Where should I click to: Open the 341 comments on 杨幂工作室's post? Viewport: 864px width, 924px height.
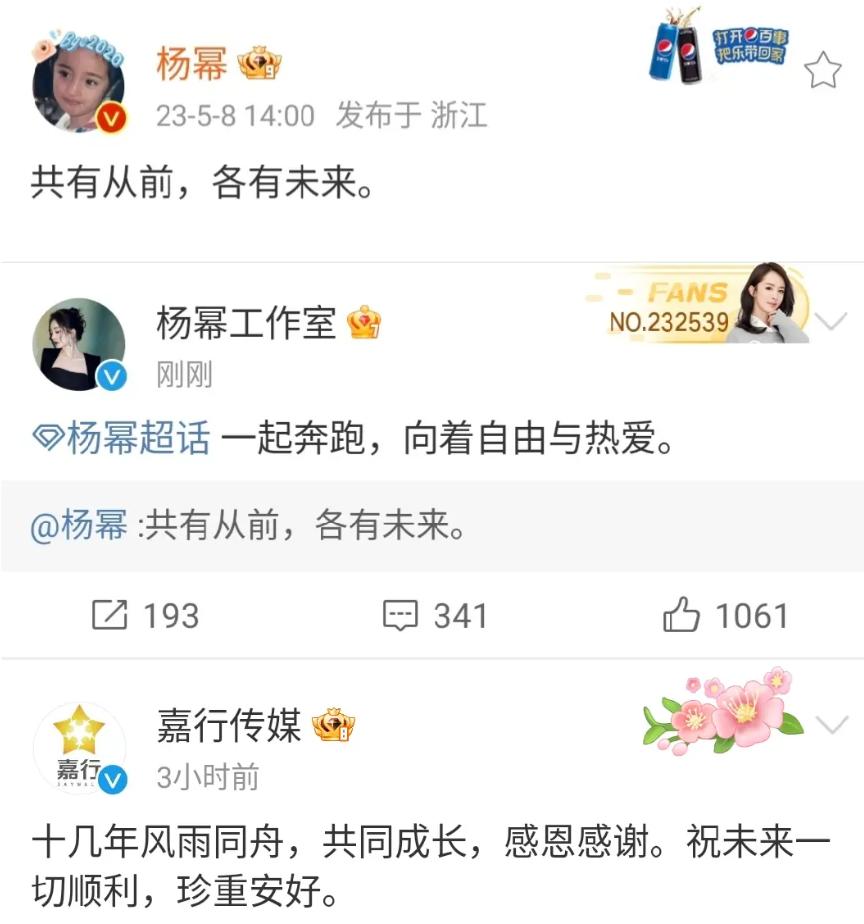[x=436, y=616]
